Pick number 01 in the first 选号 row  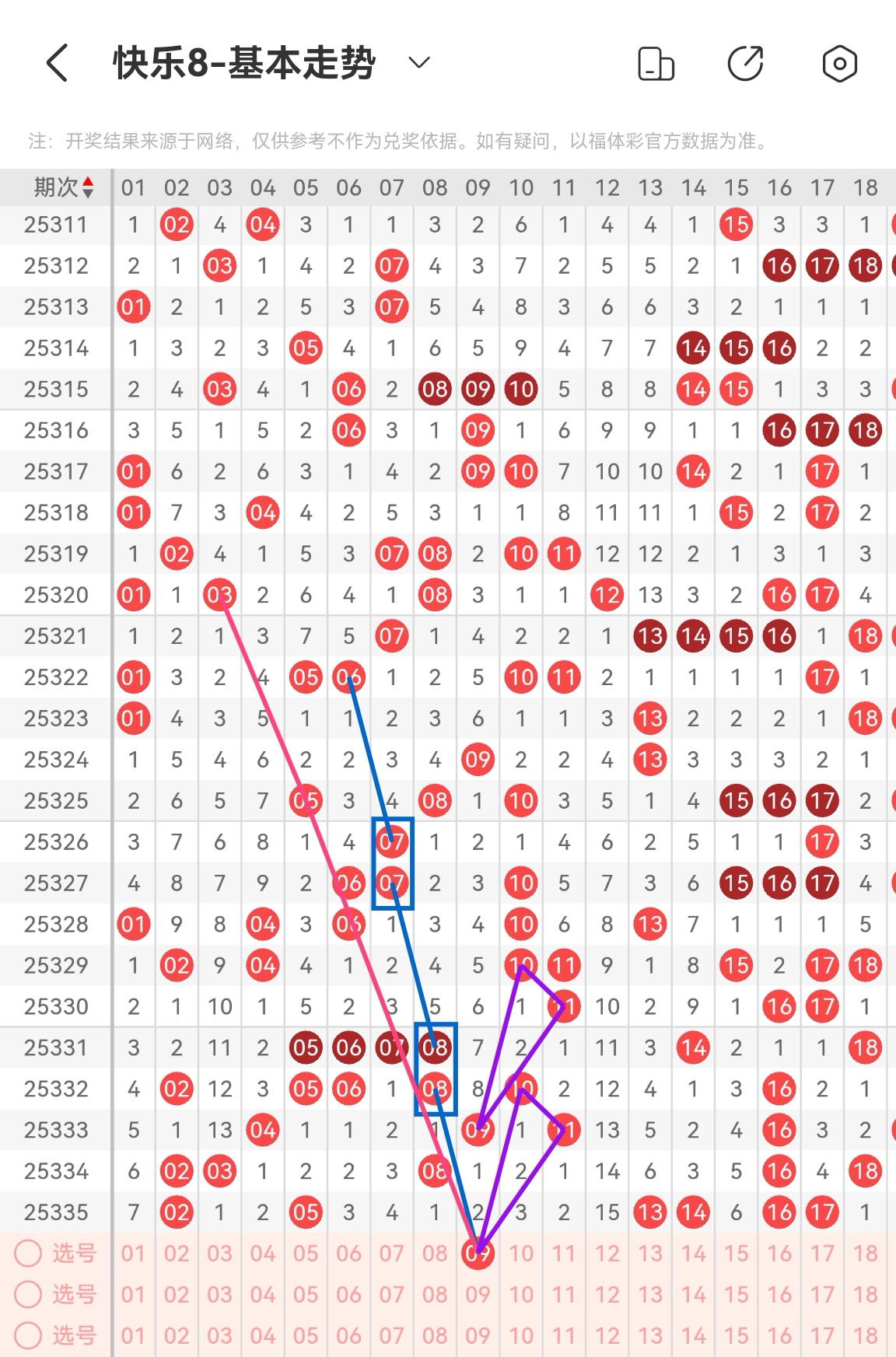click(x=133, y=1253)
